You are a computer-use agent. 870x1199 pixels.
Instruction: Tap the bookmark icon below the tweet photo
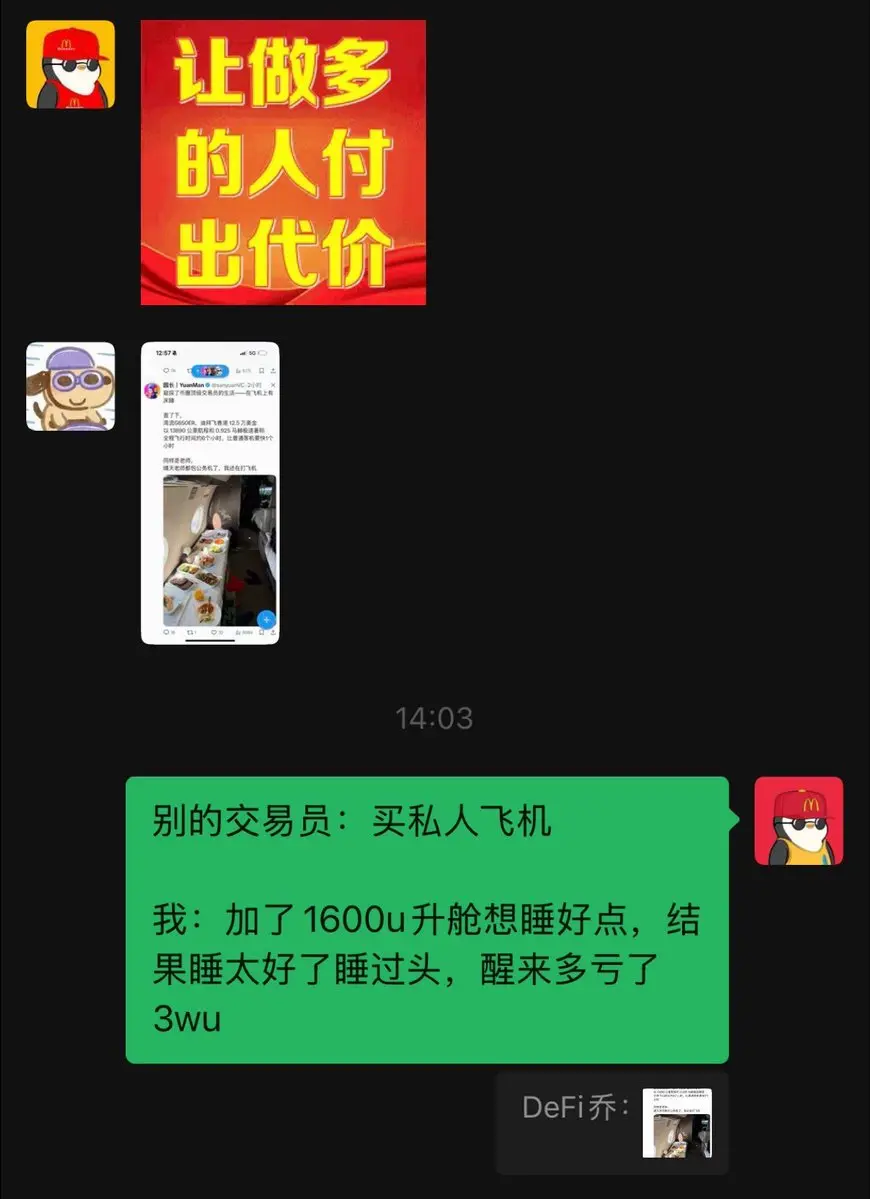point(262,632)
